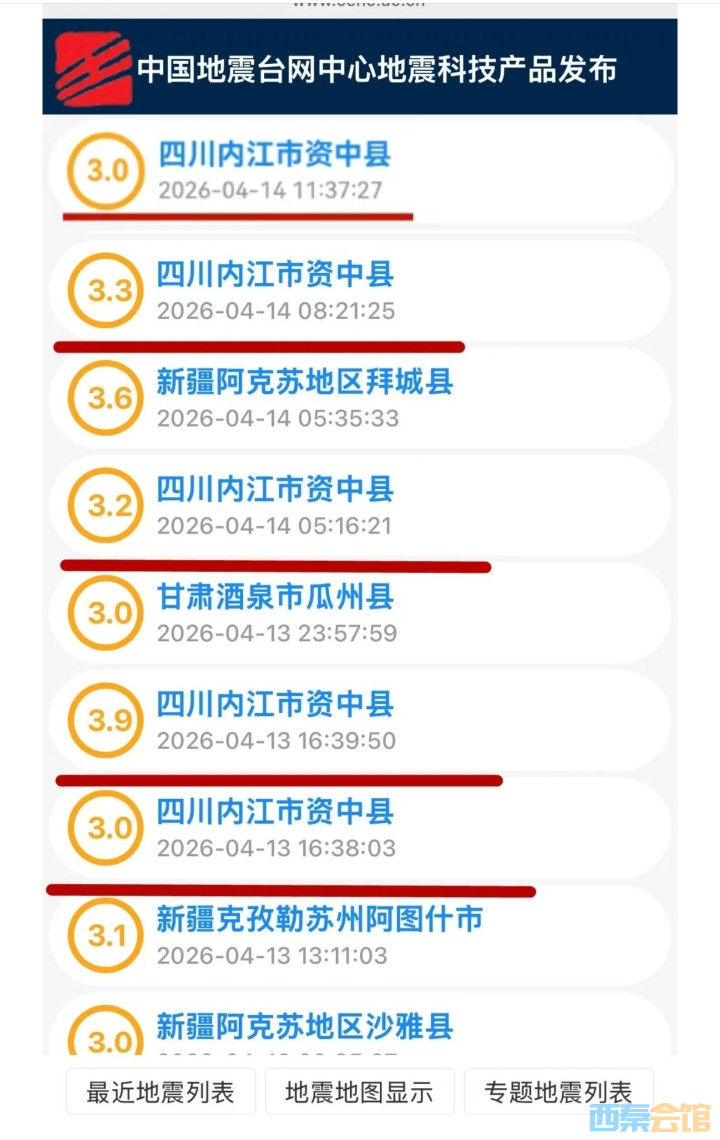Open the 最近地震列表 button
Viewport: 720px width, 1140px height.
(160, 1092)
